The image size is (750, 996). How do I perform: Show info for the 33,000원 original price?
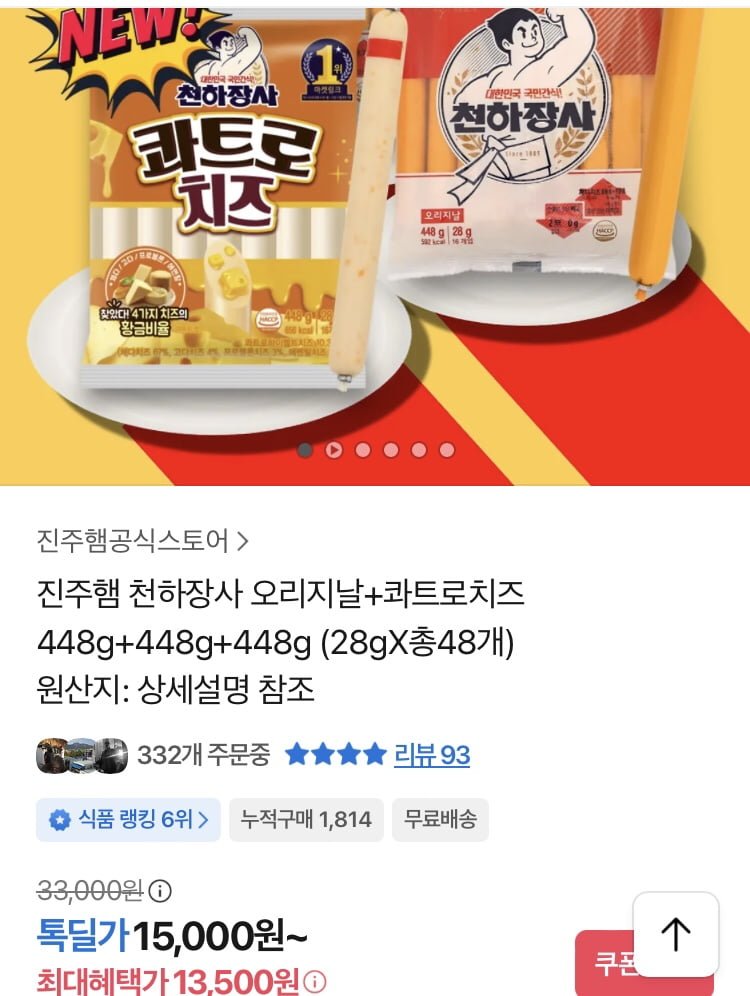point(160,890)
